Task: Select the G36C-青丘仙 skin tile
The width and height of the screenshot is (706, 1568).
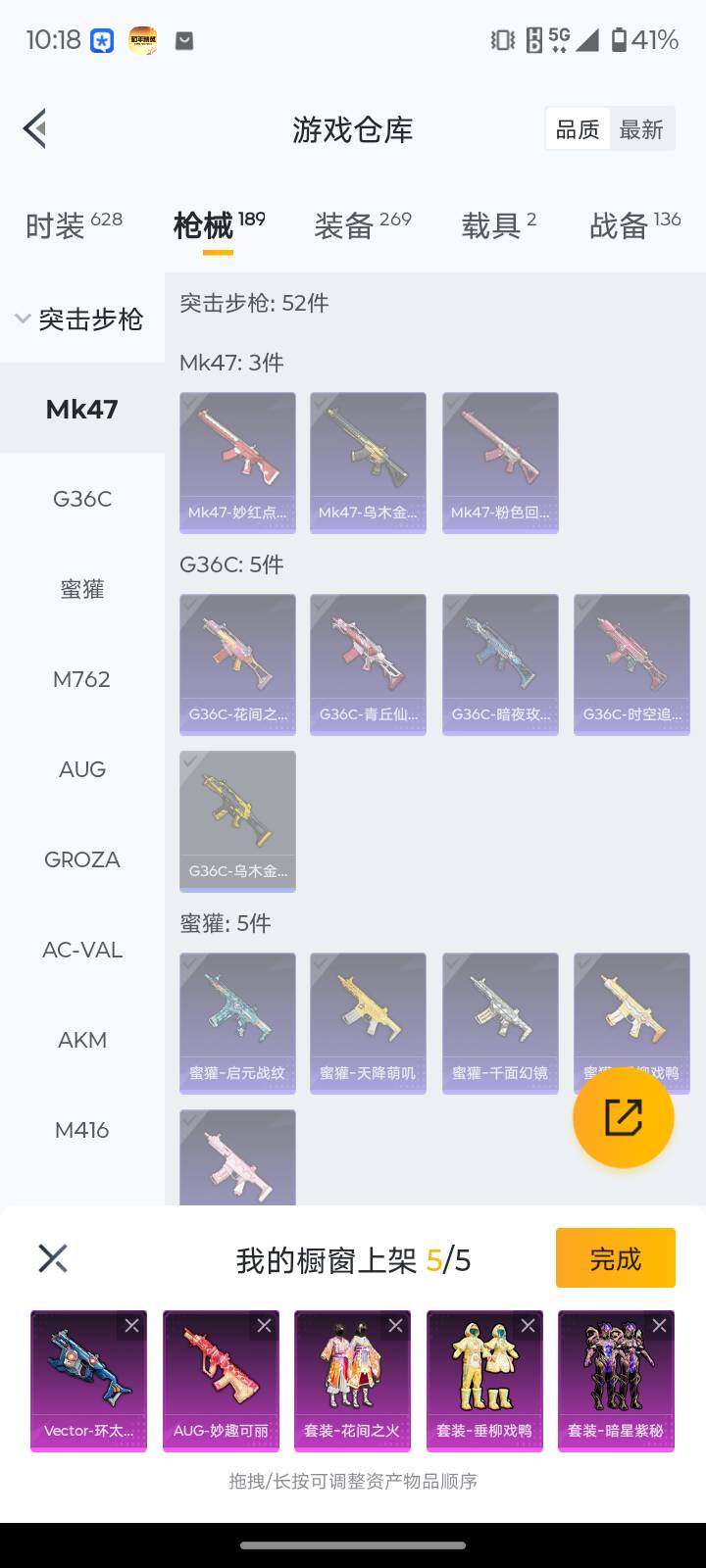Action: coord(368,664)
